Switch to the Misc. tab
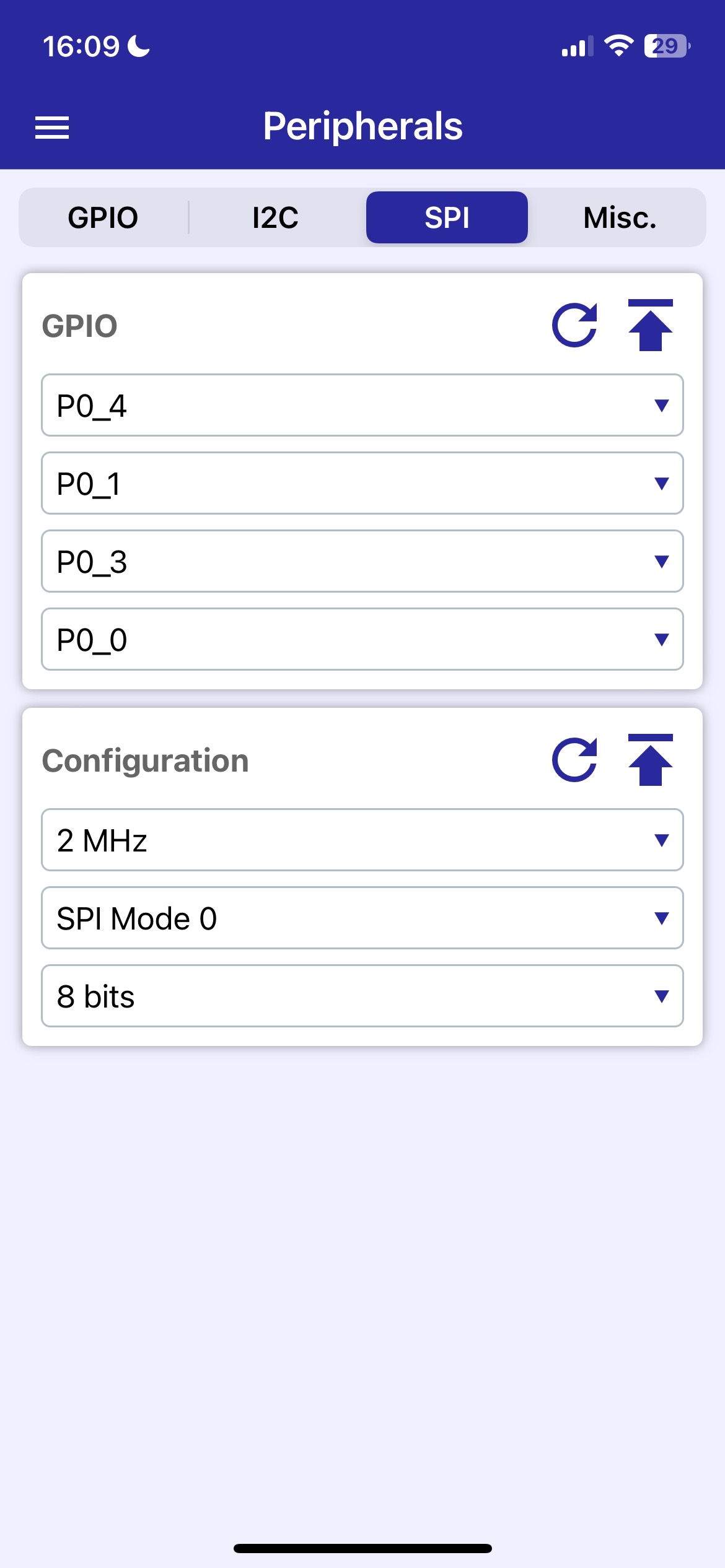The image size is (725, 1568). [x=620, y=217]
